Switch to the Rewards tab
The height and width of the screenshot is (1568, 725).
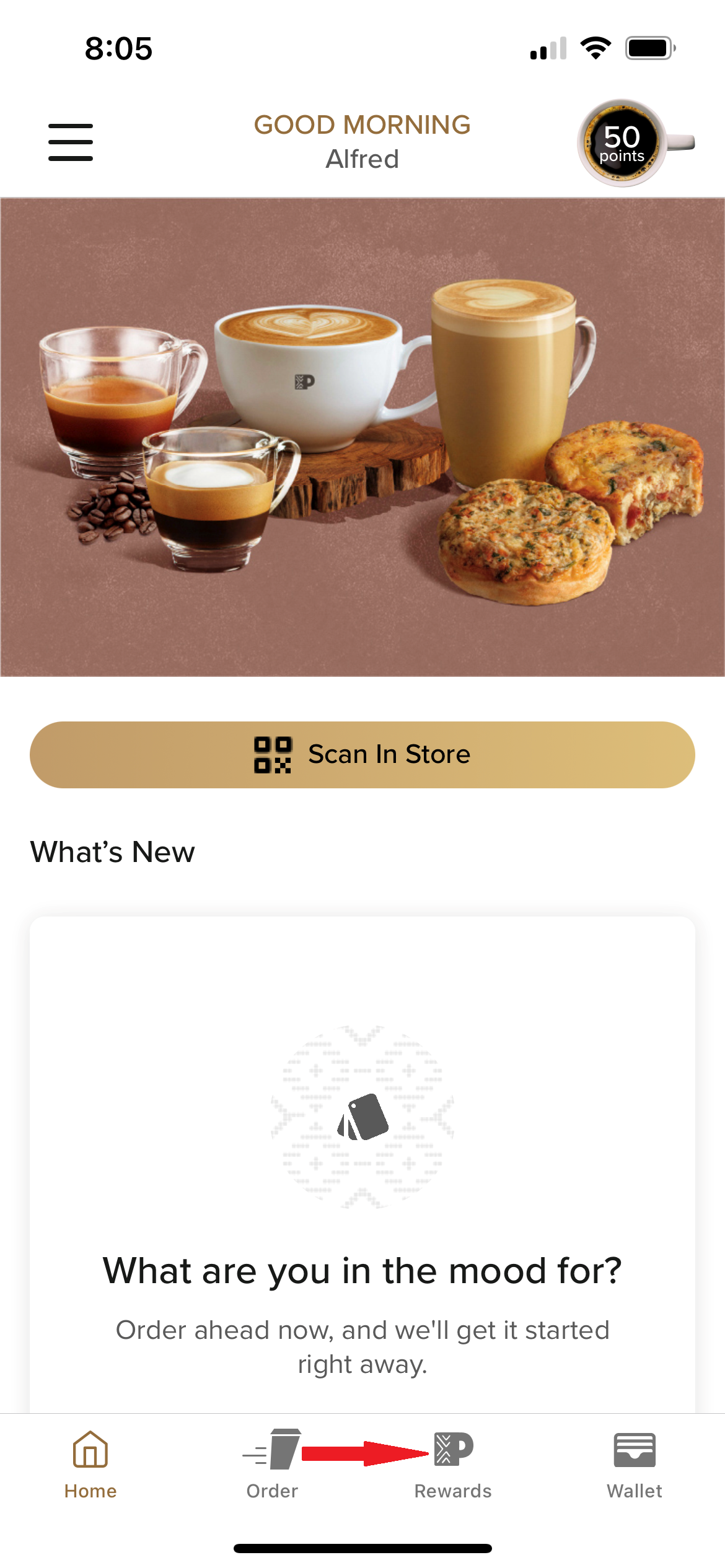(x=454, y=1464)
